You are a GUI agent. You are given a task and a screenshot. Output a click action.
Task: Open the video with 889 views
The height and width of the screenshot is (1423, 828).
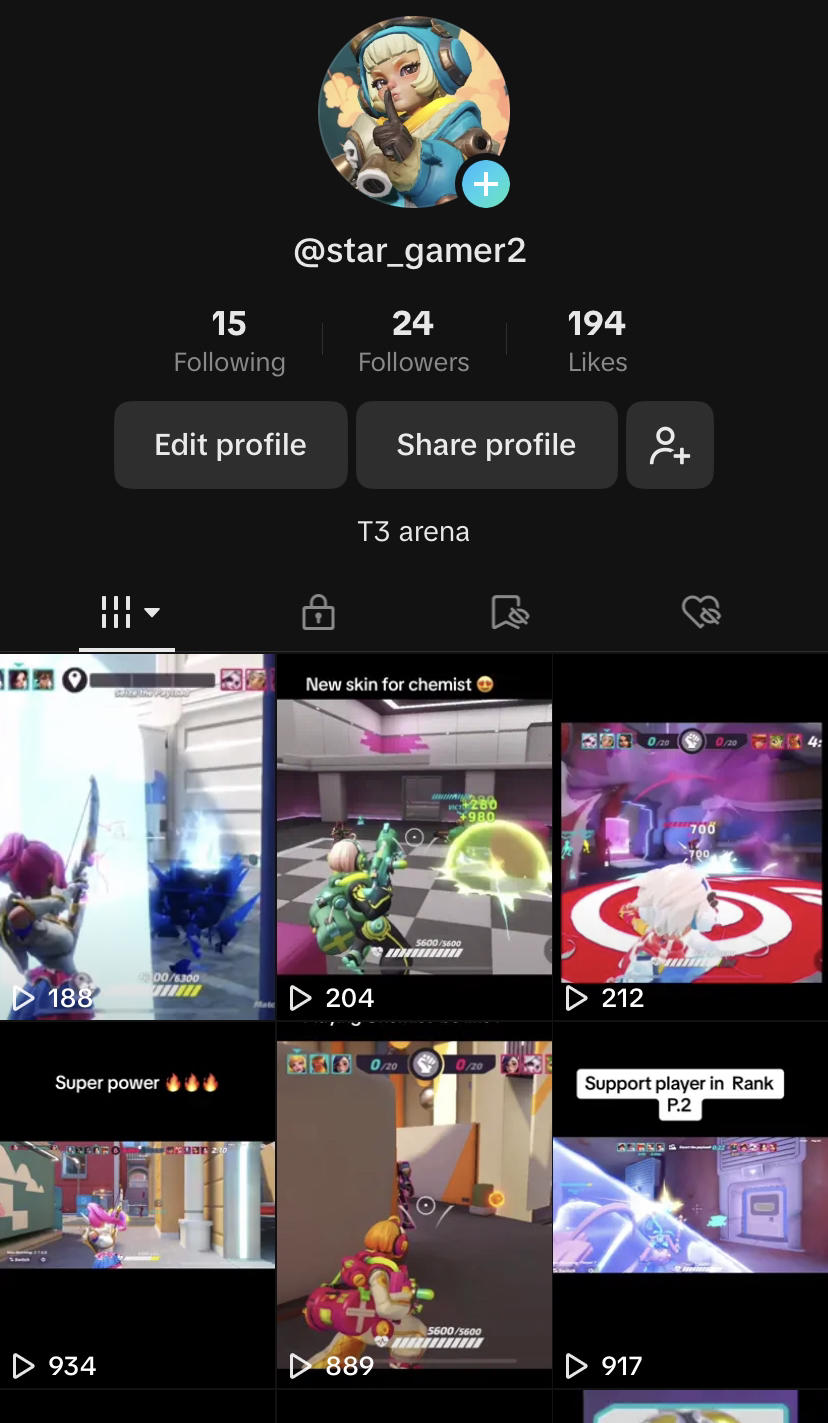point(414,1204)
